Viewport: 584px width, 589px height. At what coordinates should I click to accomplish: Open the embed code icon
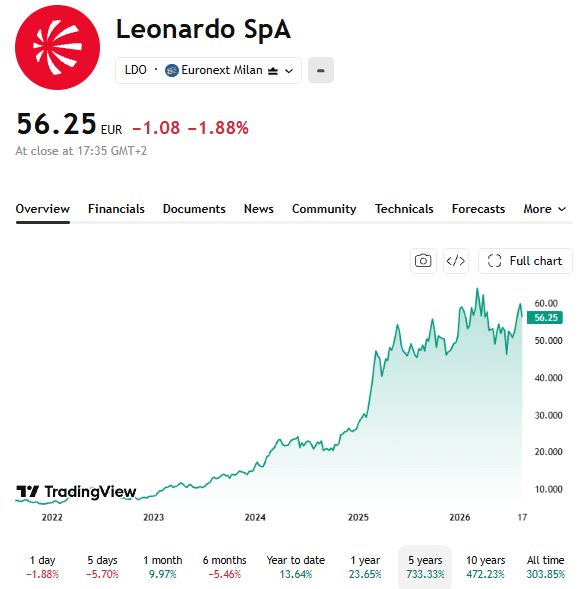(456, 261)
